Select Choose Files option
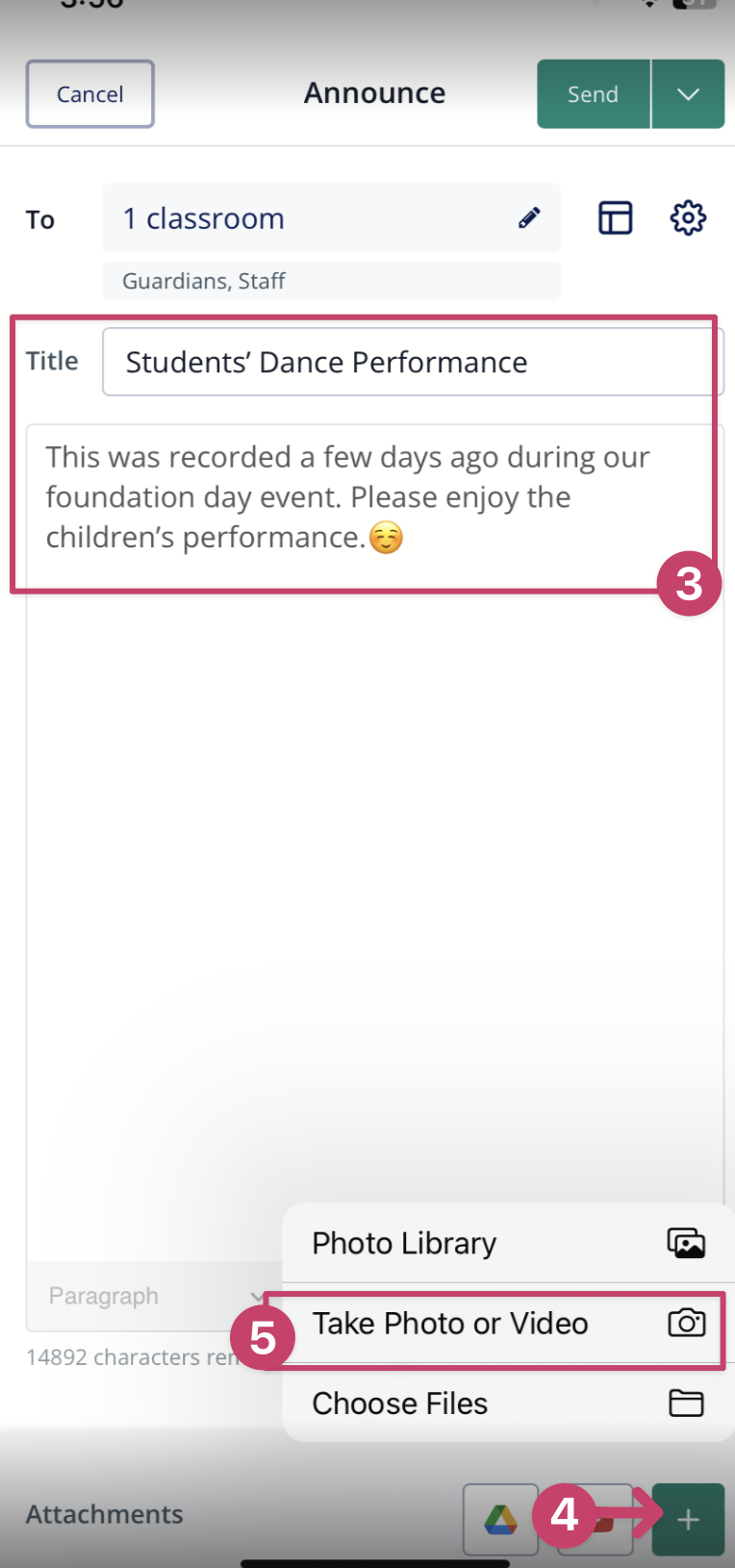The image size is (735, 1568). [x=508, y=1404]
